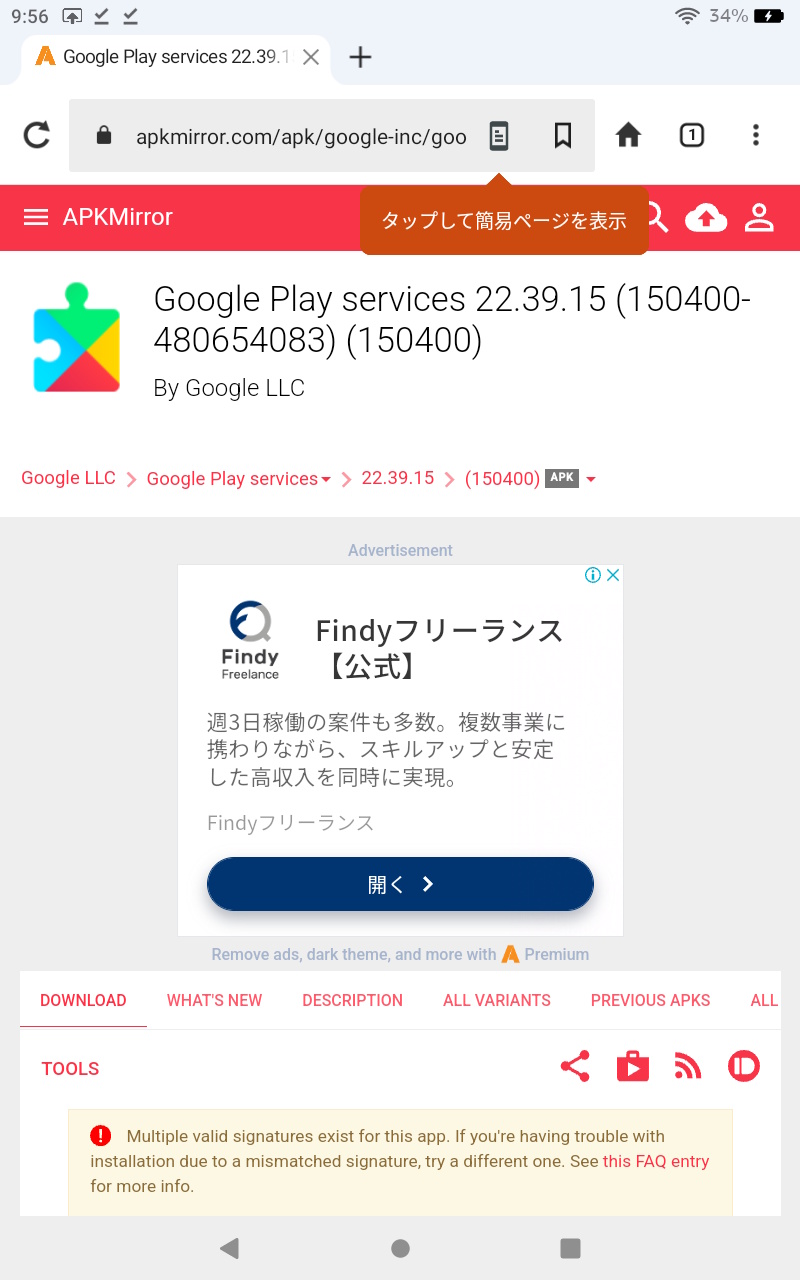Open the APK upload cloud icon
The height and width of the screenshot is (1280, 800).
pyautogui.click(x=706, y=217)
